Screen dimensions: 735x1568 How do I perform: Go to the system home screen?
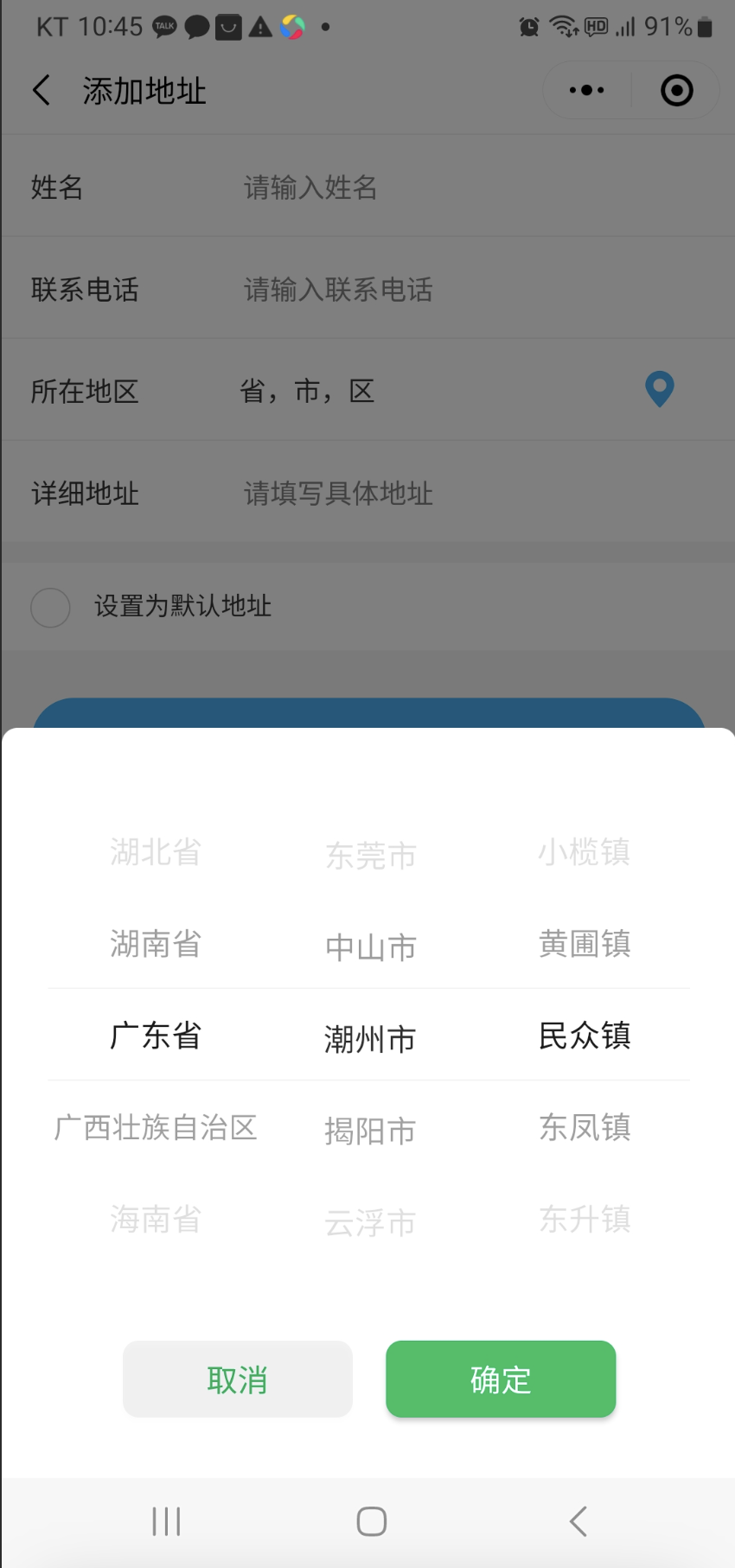pyautogui.click(x=372, y=1521)
